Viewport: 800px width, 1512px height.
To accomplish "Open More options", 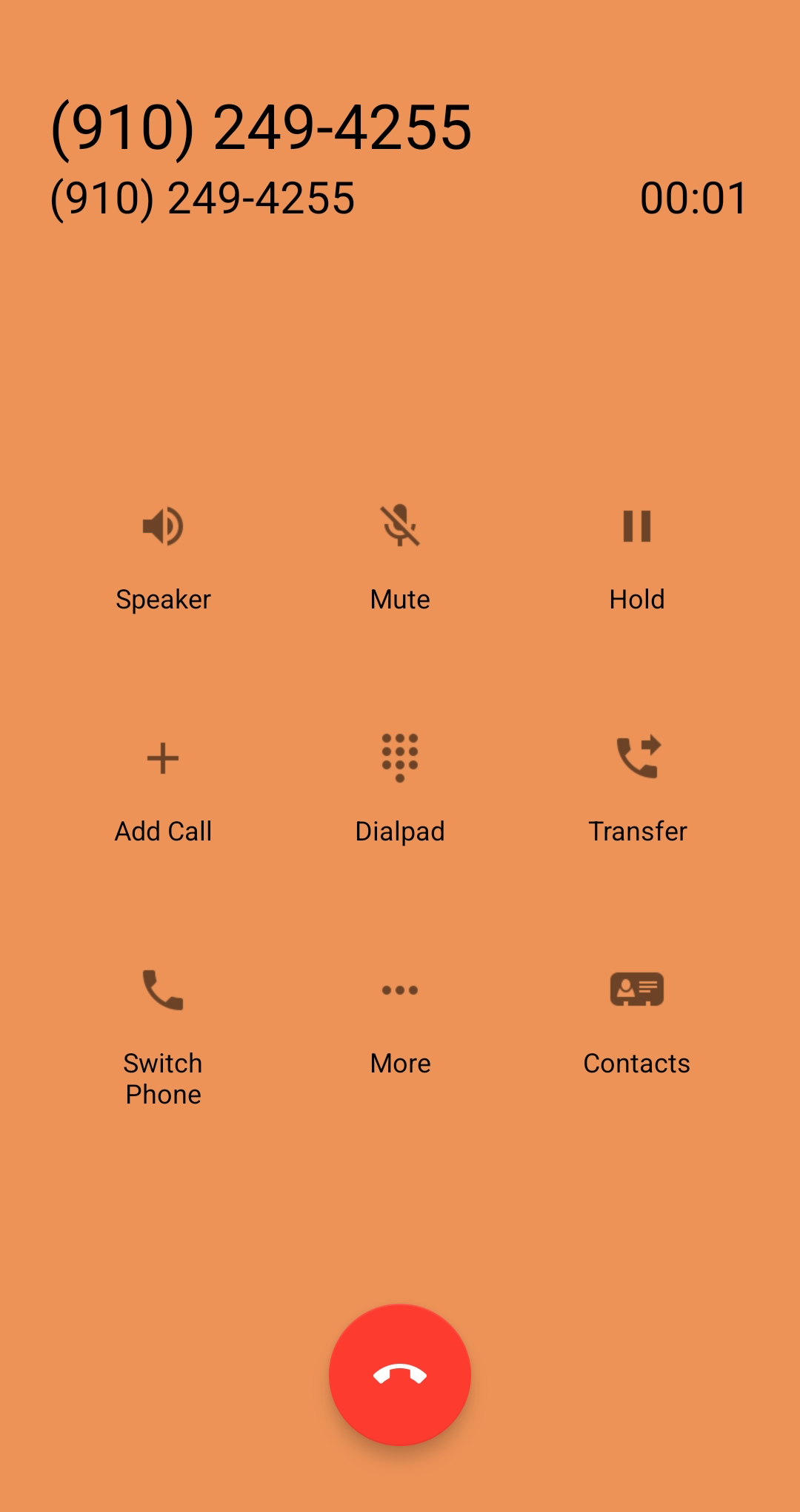I will [x=400, y=1021].
